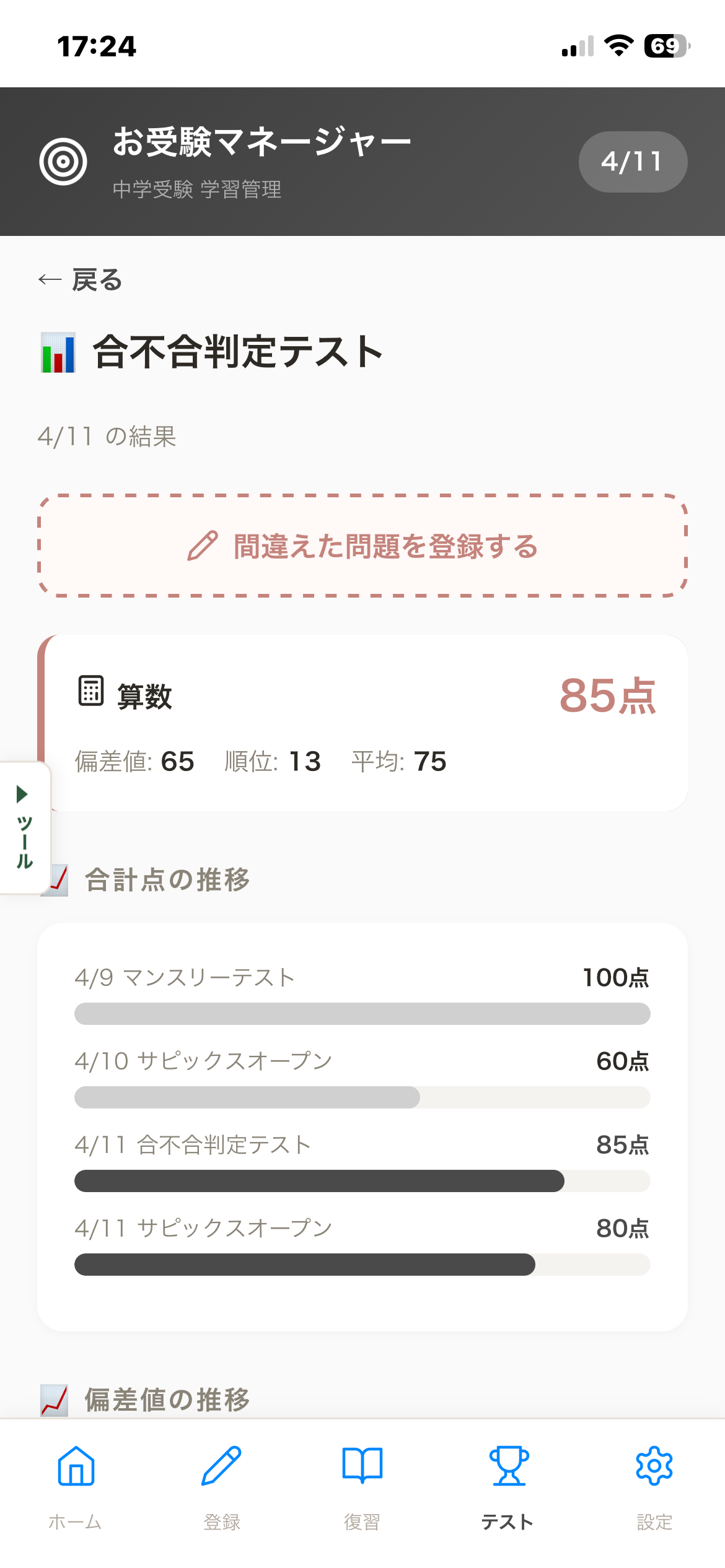Image resolution: width=725 pixels, height=1568 pixels.
Task: Click the 4/11 合不合判定テスト score bar
Action: 362,1180
